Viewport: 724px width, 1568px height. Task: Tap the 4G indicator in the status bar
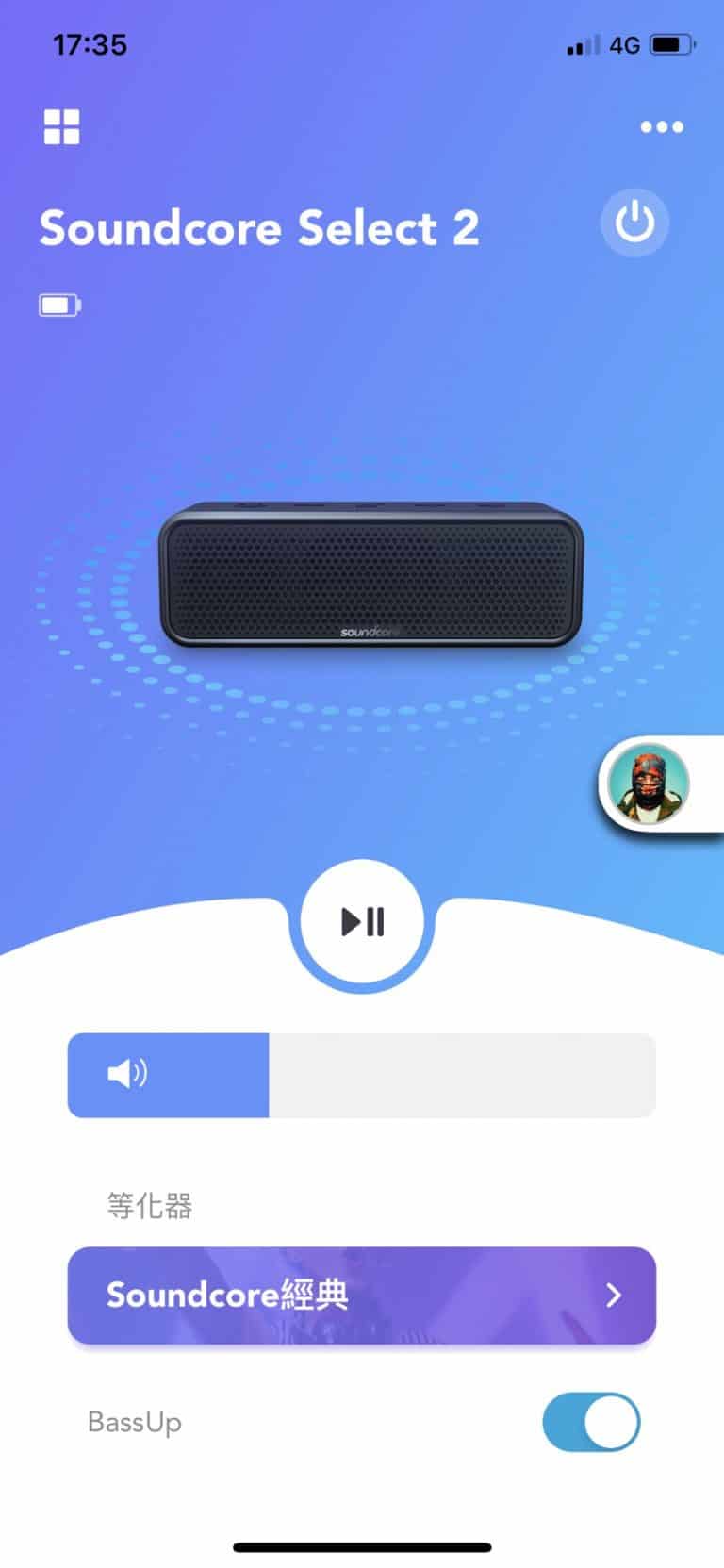coord(625,44)
